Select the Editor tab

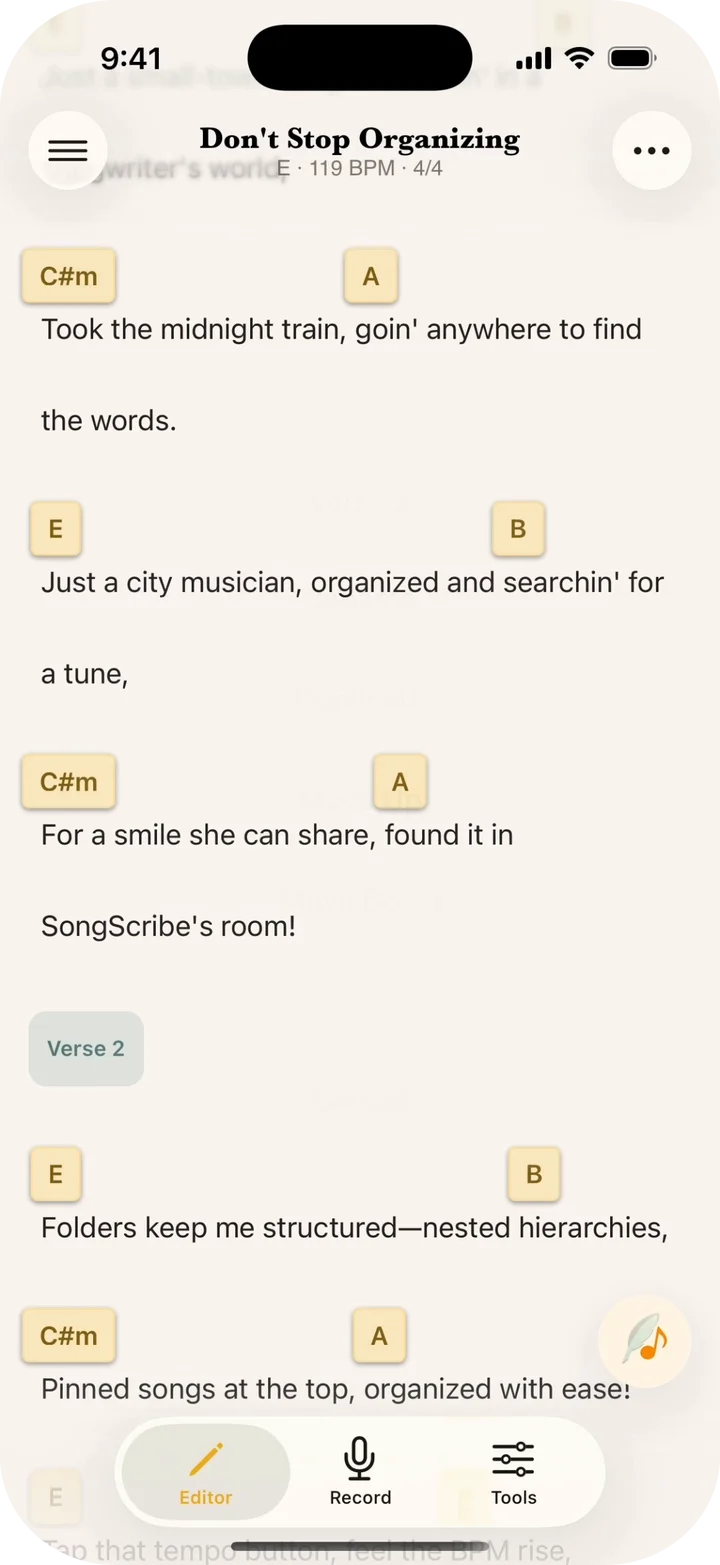point(206,1472)
